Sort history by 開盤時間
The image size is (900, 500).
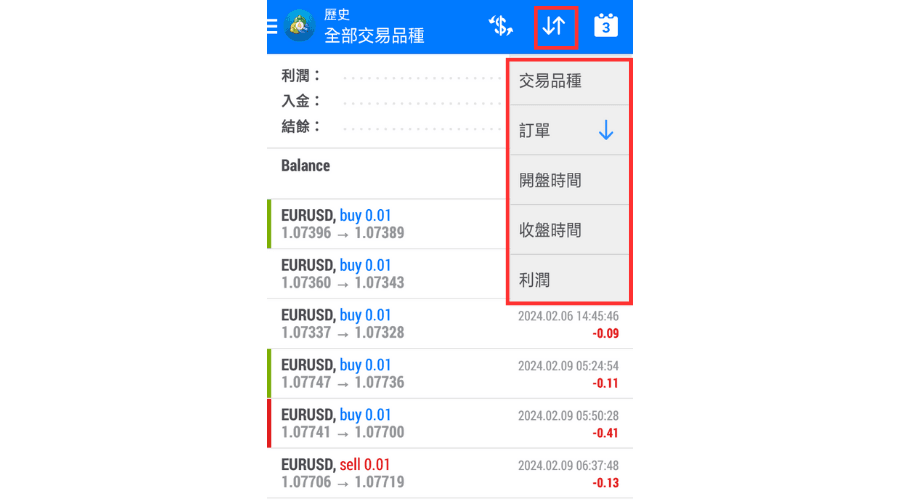(x=569, y=181)
